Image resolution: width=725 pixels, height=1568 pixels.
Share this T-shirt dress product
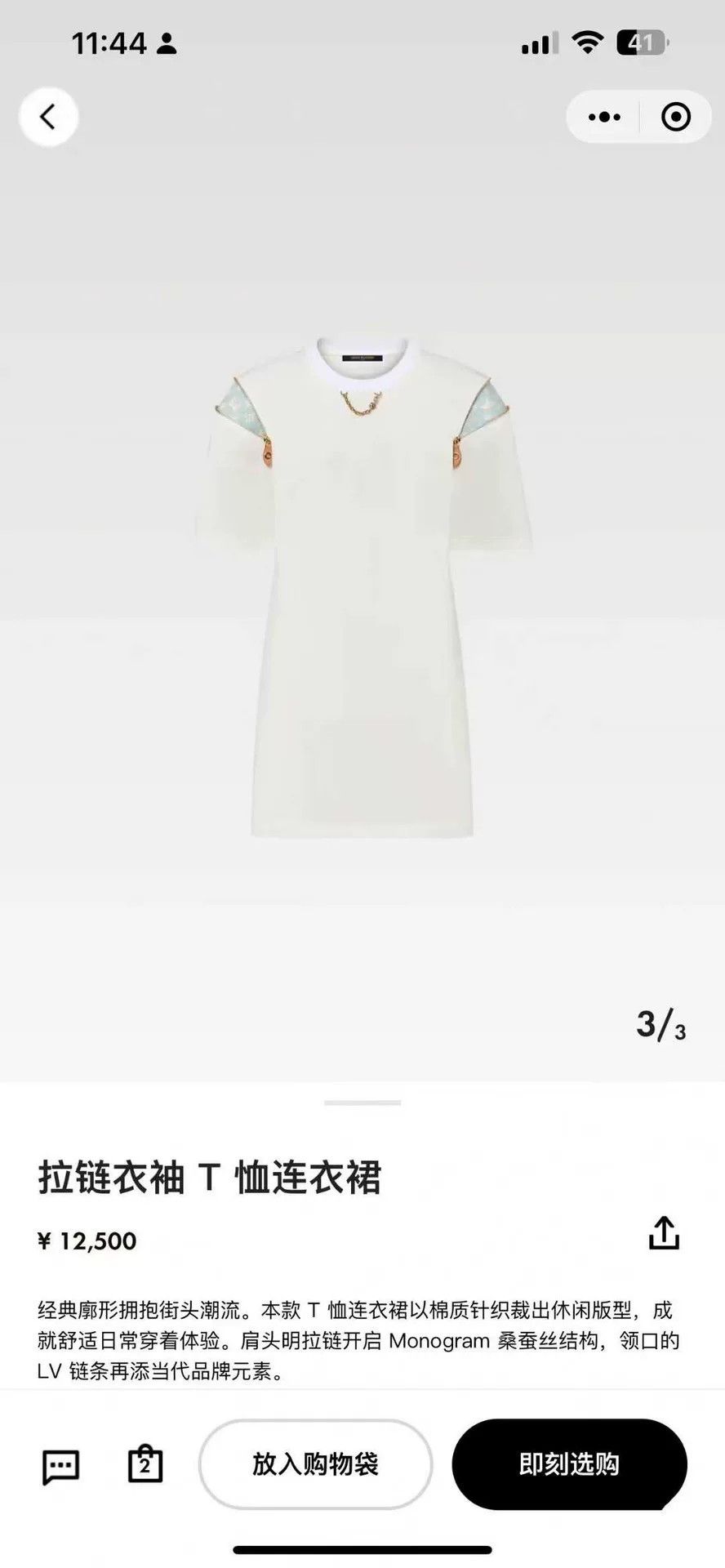[664, 1233]
